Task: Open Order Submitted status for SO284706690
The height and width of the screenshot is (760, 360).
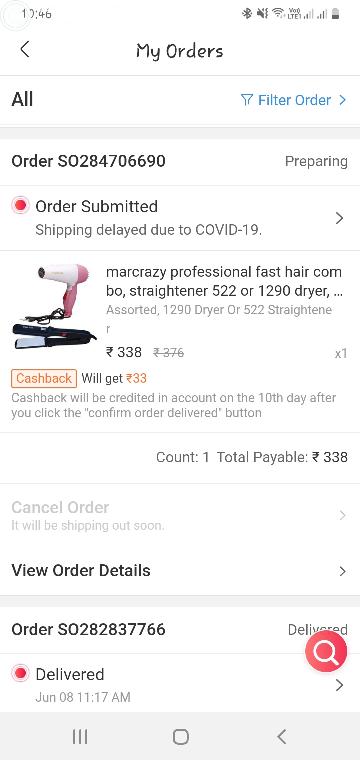Action: click(x=180, y=218)
